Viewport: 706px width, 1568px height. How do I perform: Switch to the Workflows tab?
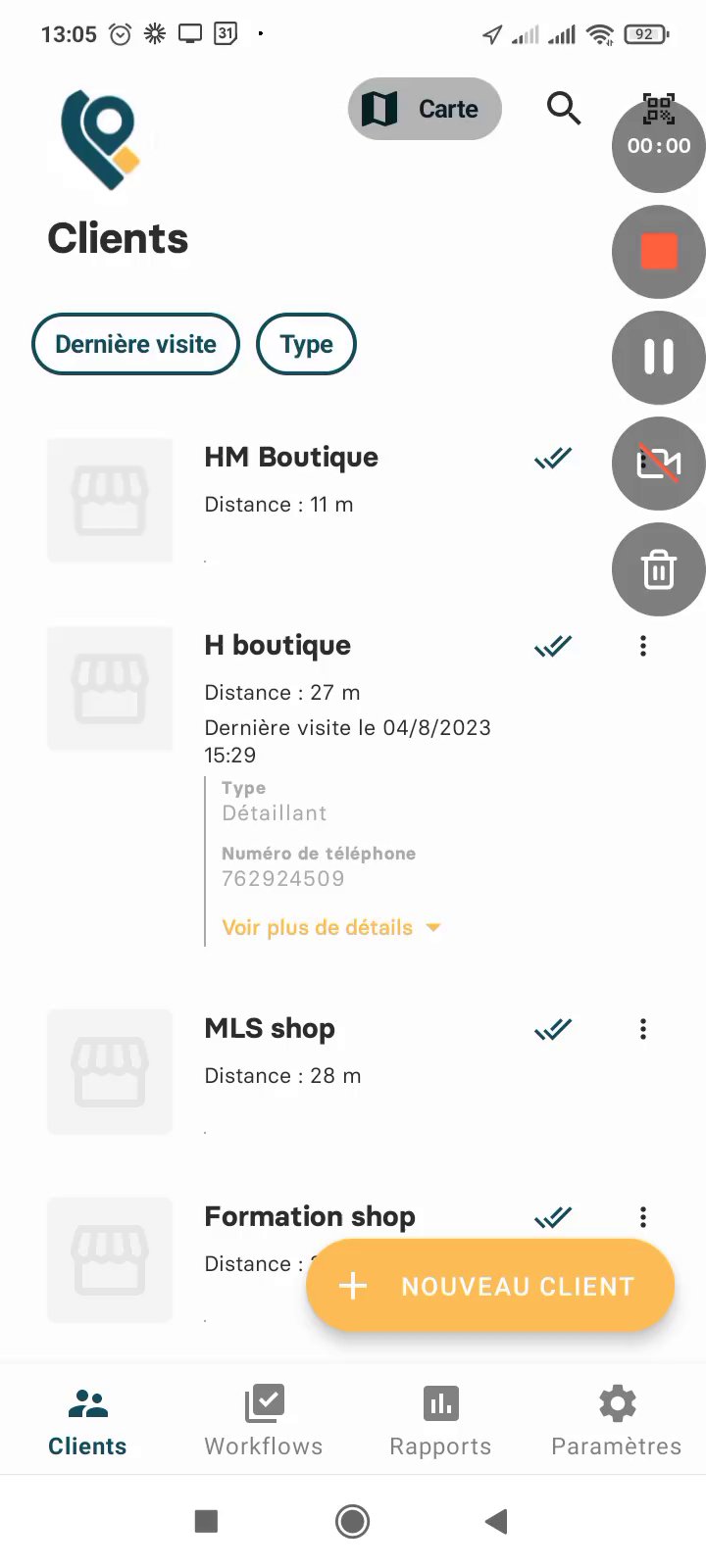coord(263,1421)
